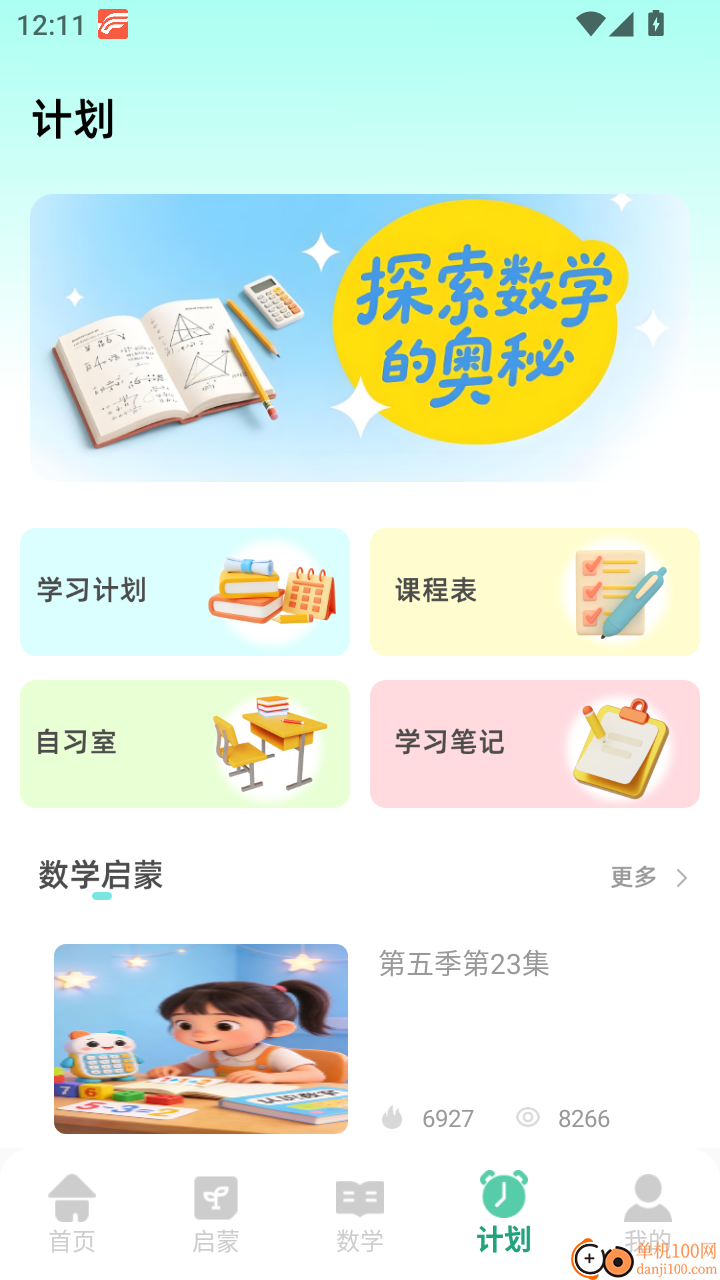Image resolution: width=720 pixels, height=1280 pixels.
Task: Tap the red app icon in status bar
Action: (x=113, y=25)
